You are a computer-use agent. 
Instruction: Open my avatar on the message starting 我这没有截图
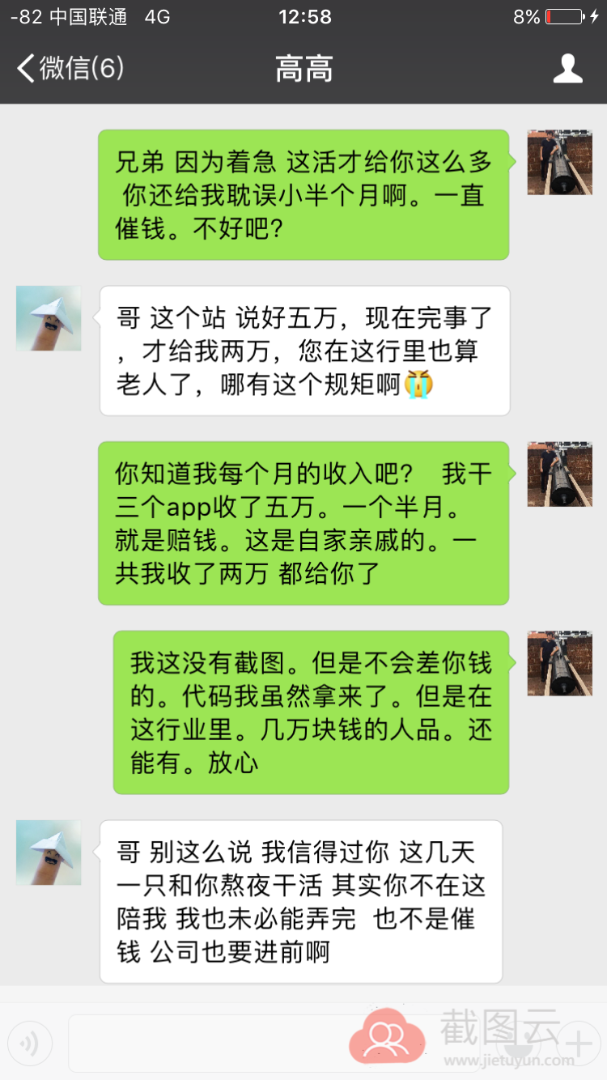click(560, 663)
